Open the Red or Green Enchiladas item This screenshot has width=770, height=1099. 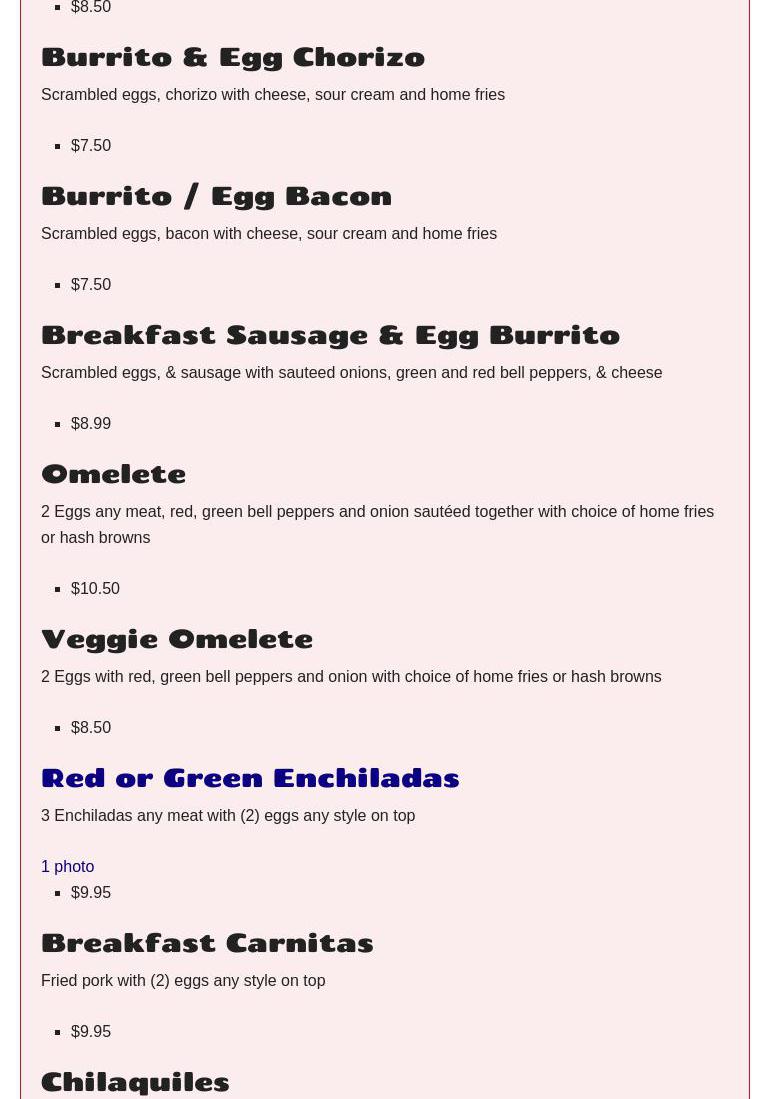click(x=250, y=778)
